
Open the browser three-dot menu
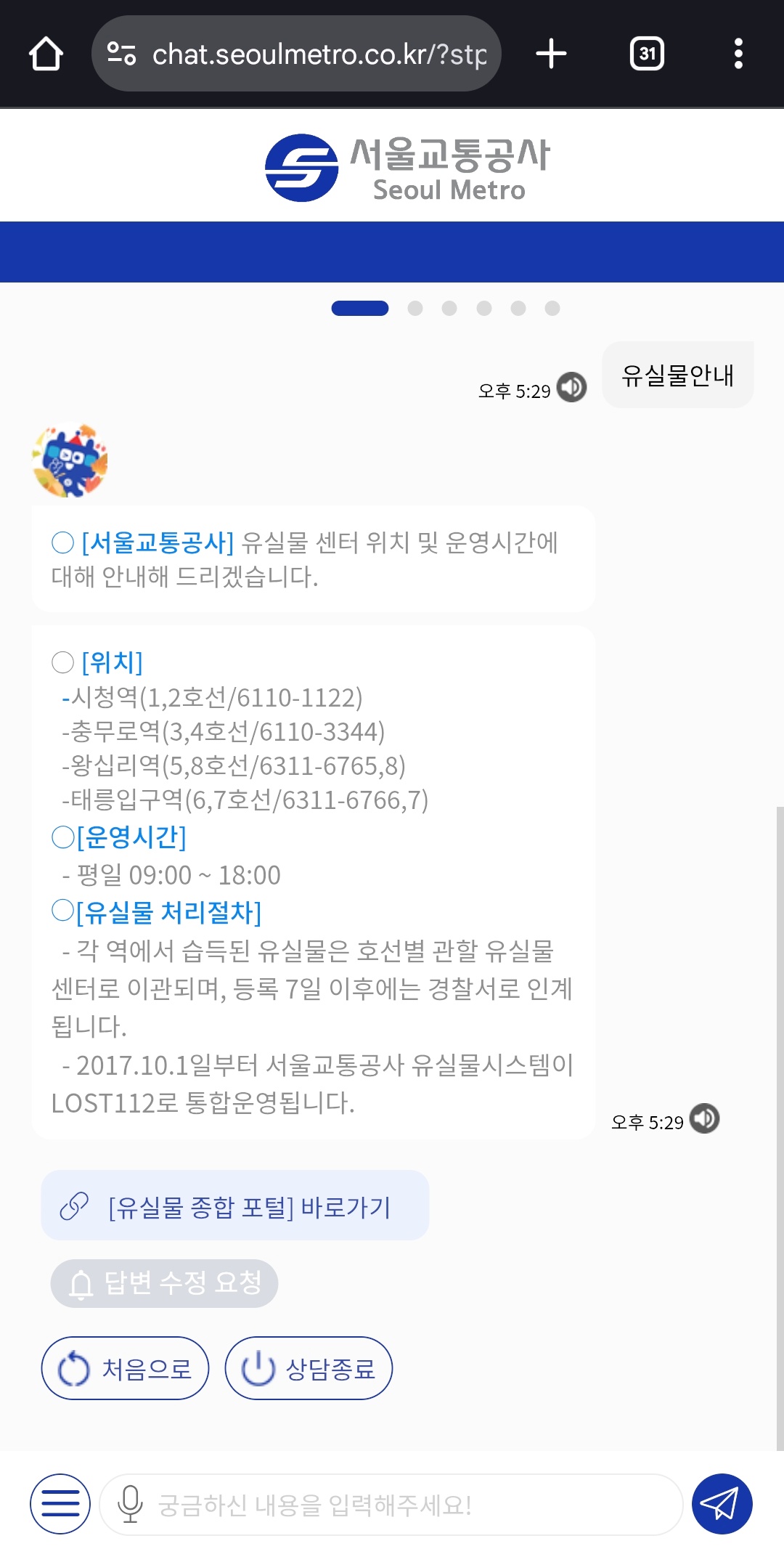pyautogui.click(x=738, y=52)
